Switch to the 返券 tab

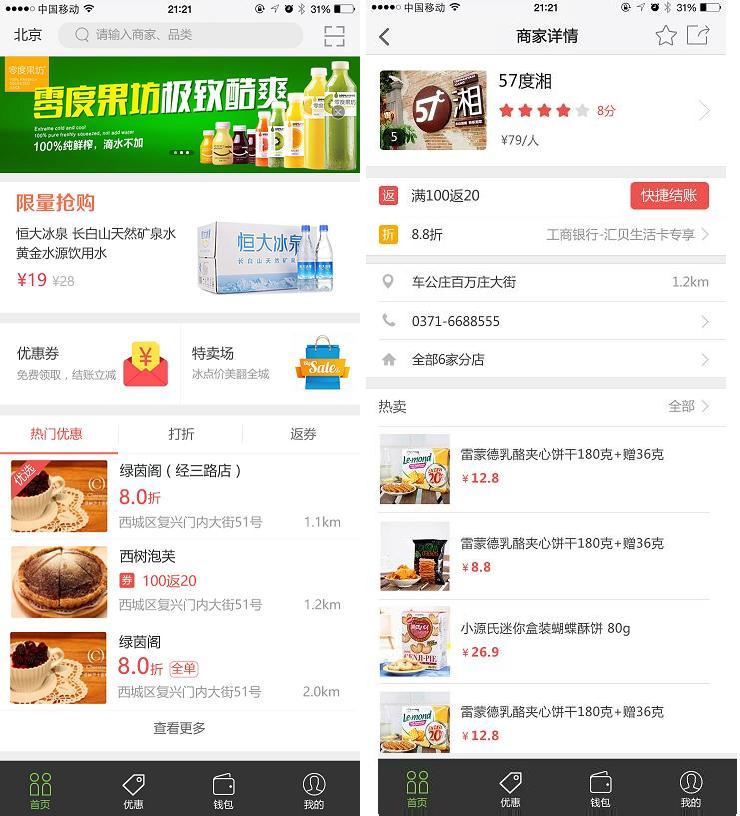(x=303, y=434)
